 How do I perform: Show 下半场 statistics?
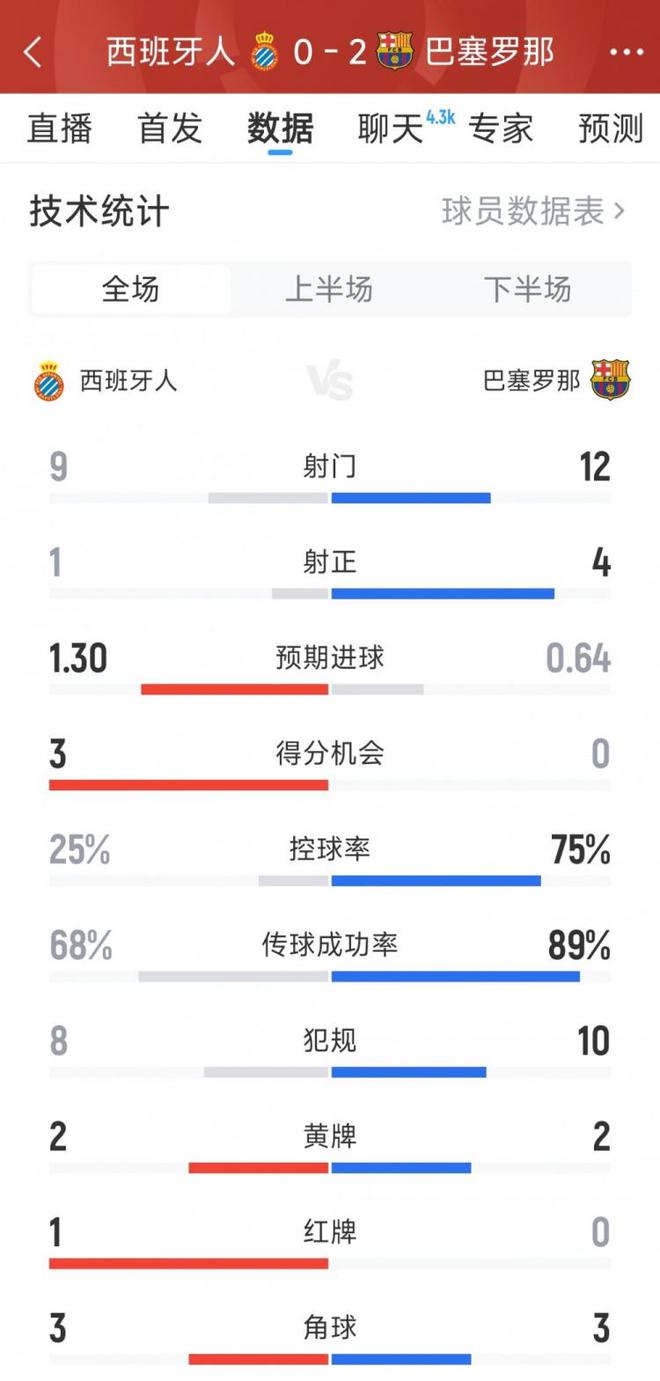click(528, 290)
